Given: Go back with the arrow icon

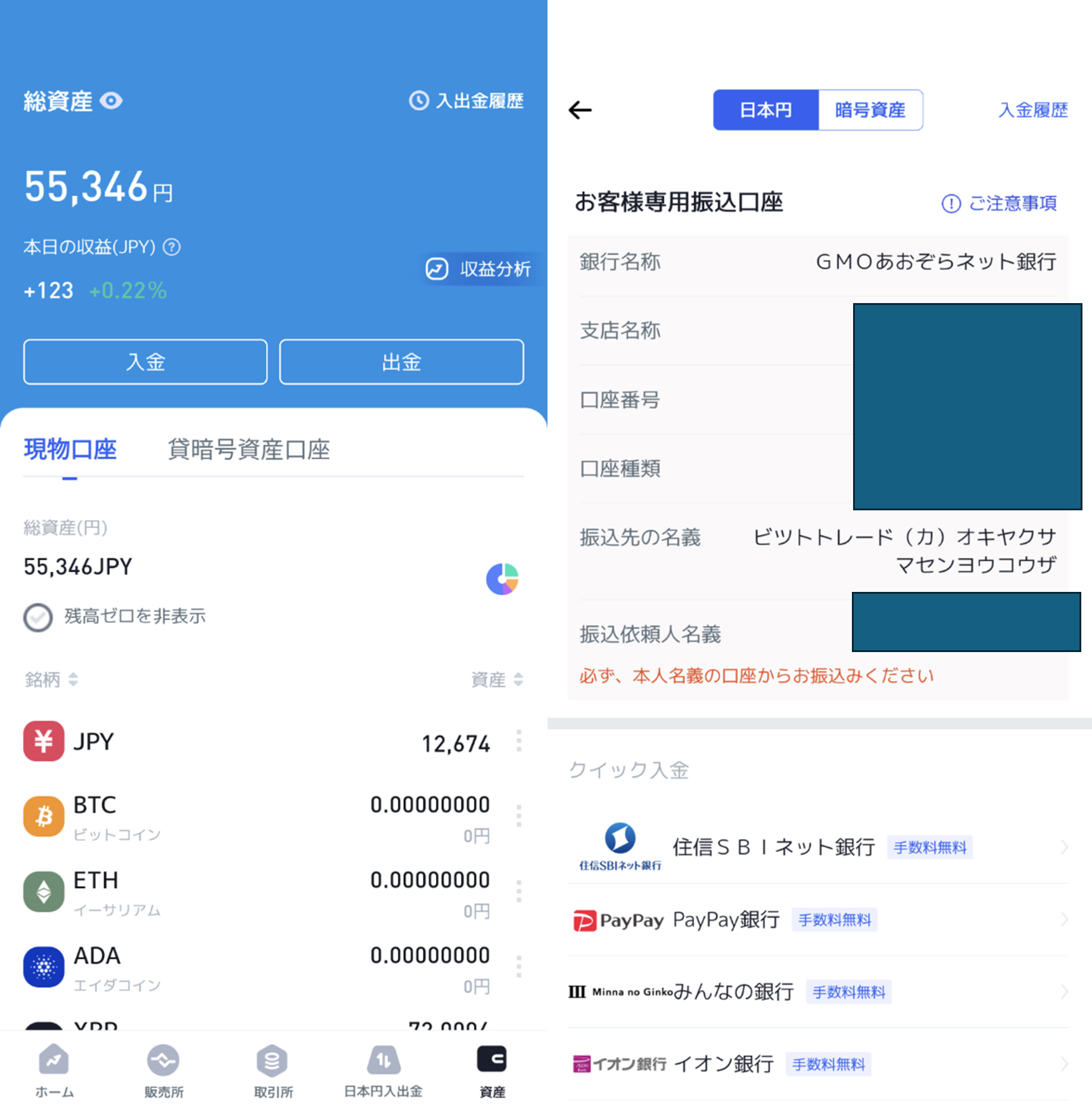Looking at the screenshot, I should click(x=580, y=110).
